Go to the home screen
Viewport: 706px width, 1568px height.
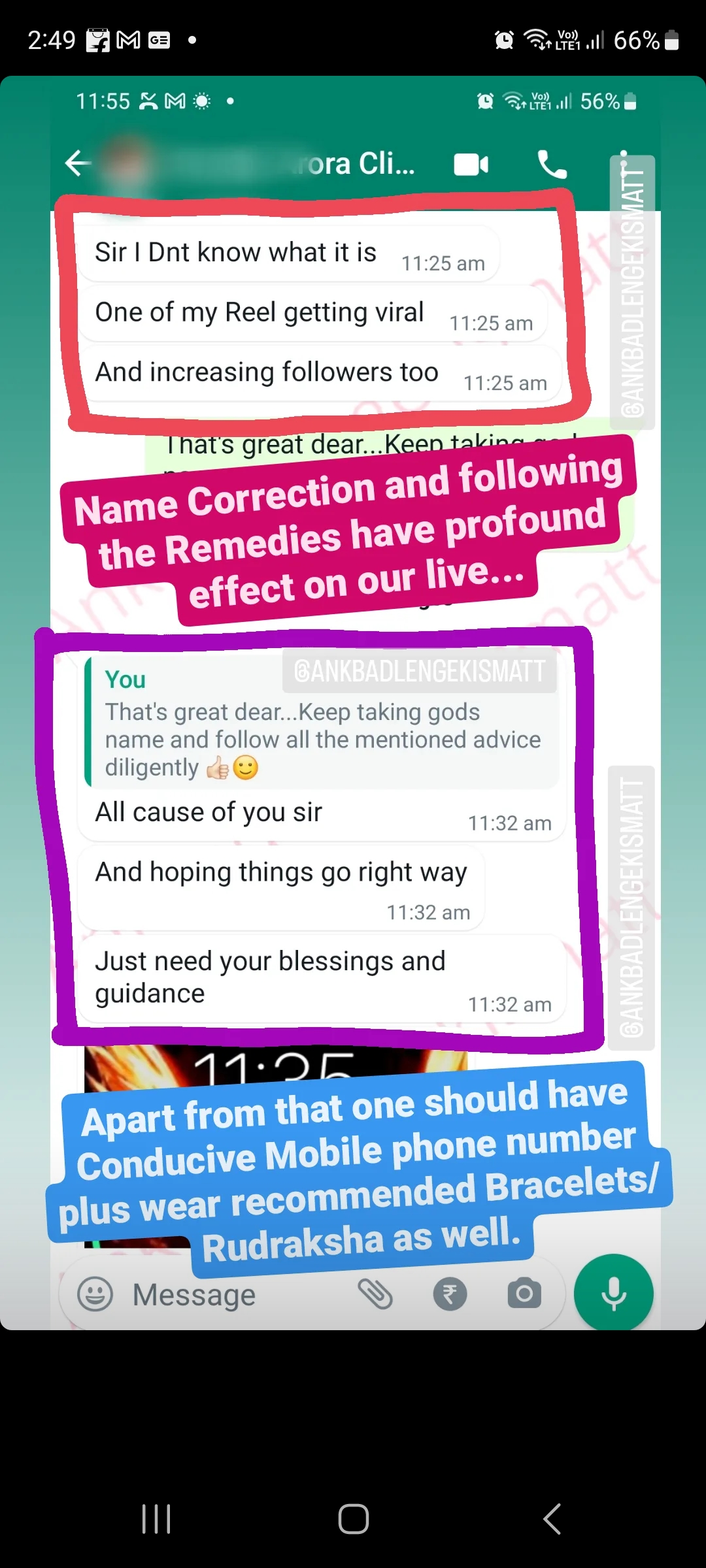353,1518
